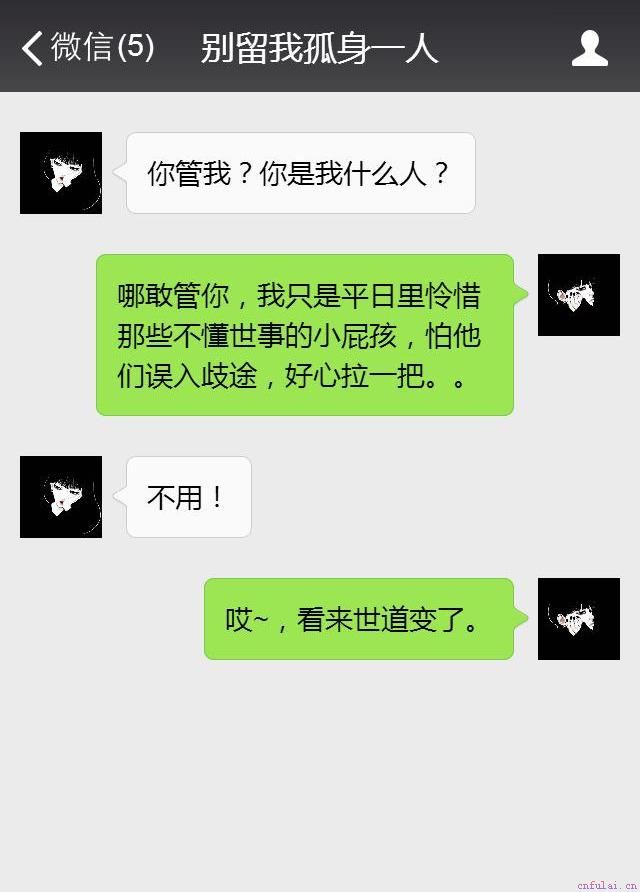
Task: Open the avatar beside the '哪敢管你' message
Action: click(x=578, y=295)
